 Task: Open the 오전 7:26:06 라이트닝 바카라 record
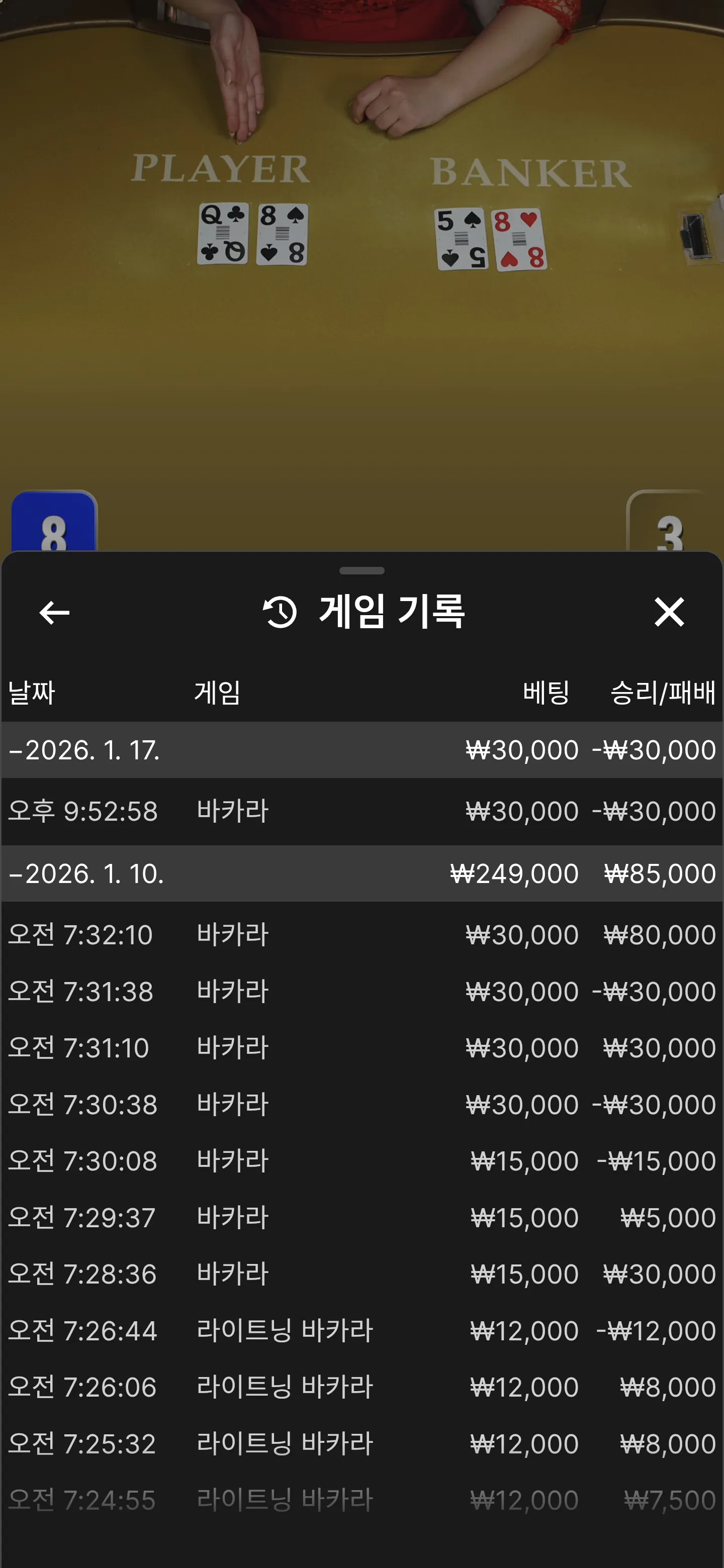pos(361,1387)
